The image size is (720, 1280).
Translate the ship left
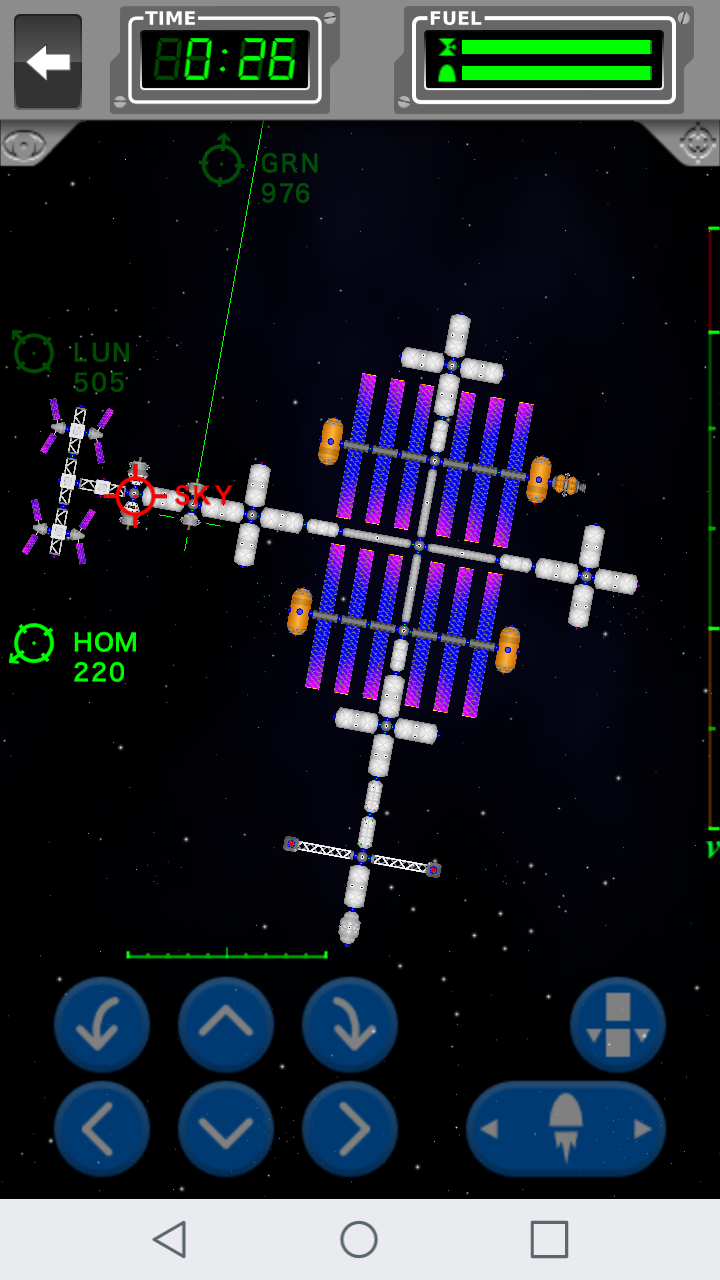pyautogui.click(x=102, y=1129)
